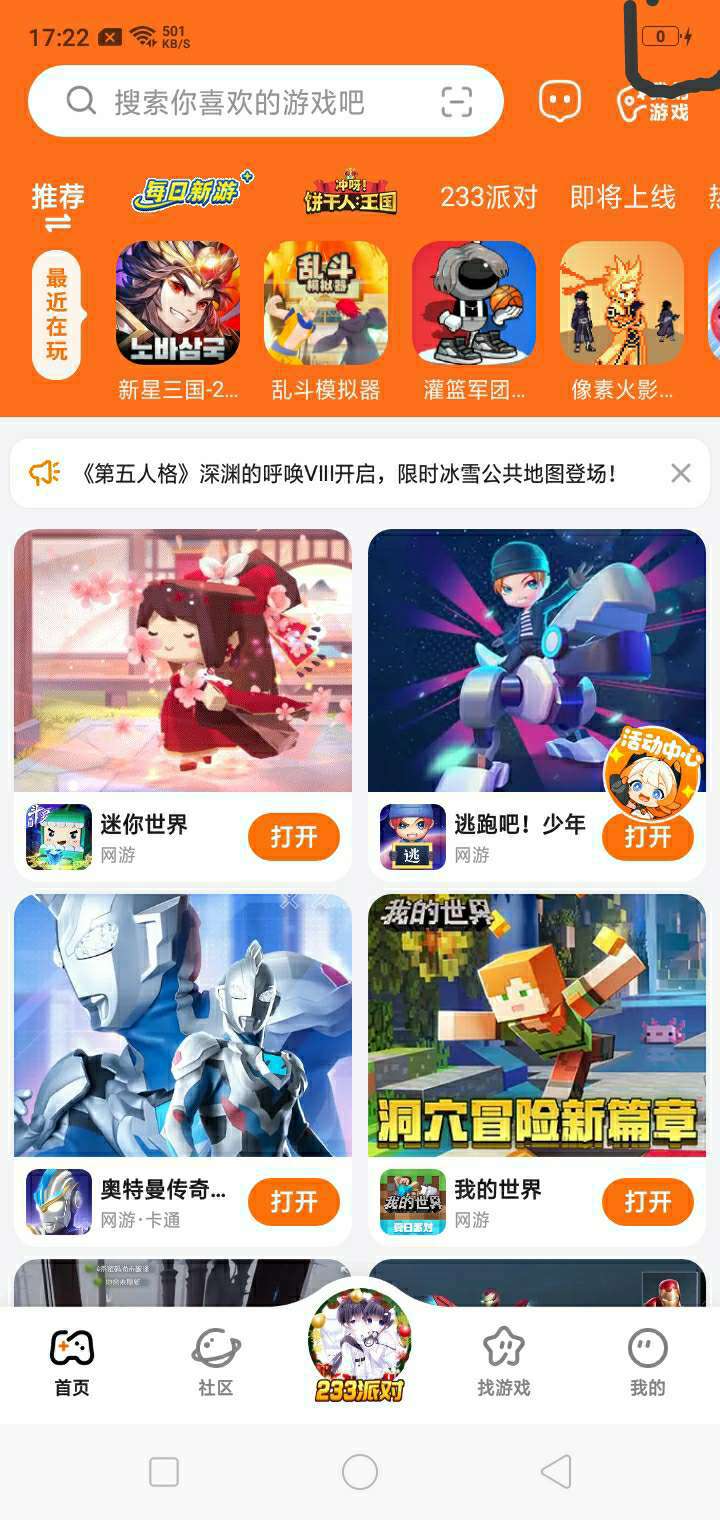Tap 打开 for 奥特曼传奇
Image resolution: width=720 pixels, height=1520 pixels.
(294, 1201)
